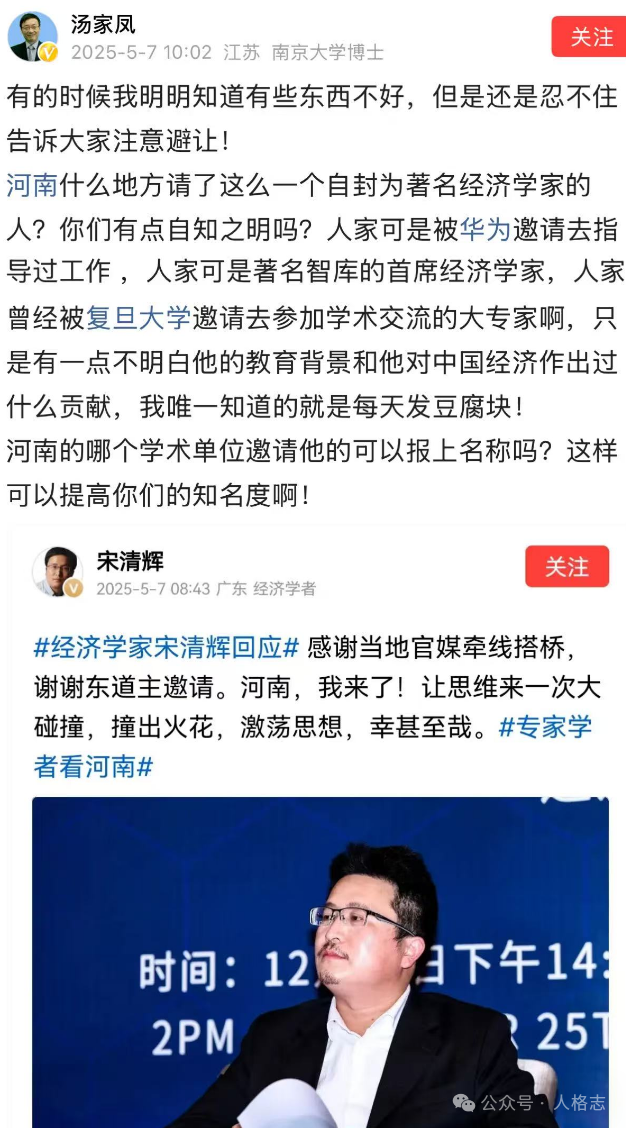Screen dimensions: 626x1128
Task: Open the 复旦大学 keyword link
Action: tap(138, 317)
